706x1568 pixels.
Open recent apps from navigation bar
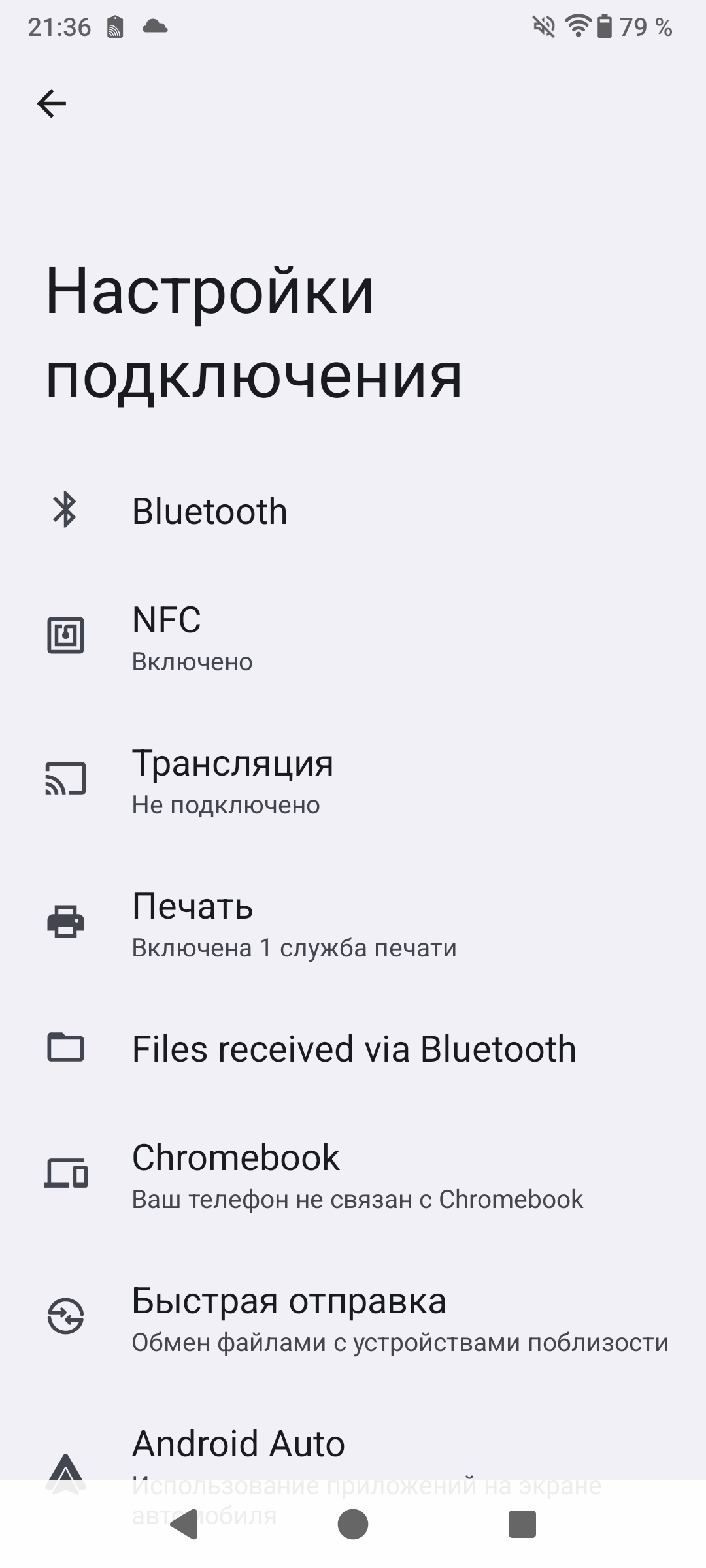click(522, 1524)
